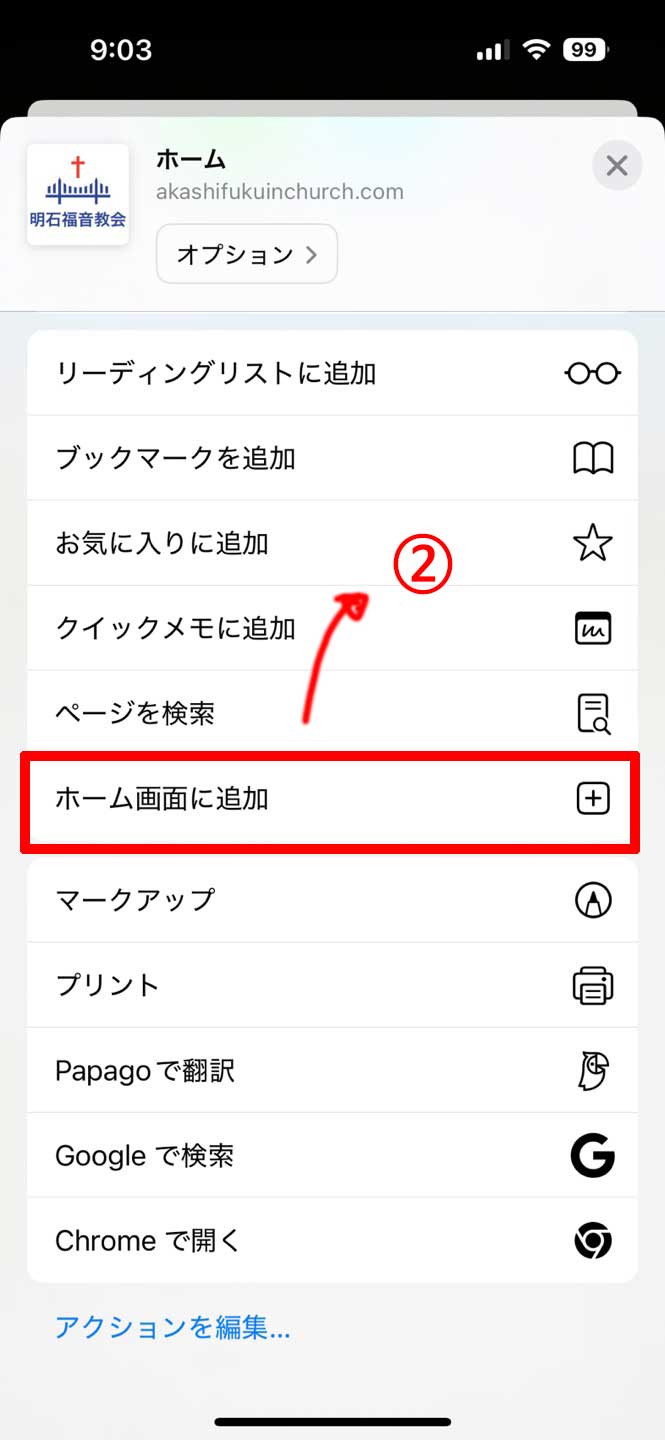Tap the プリント action
The image size is (665, 1440).
332,986
